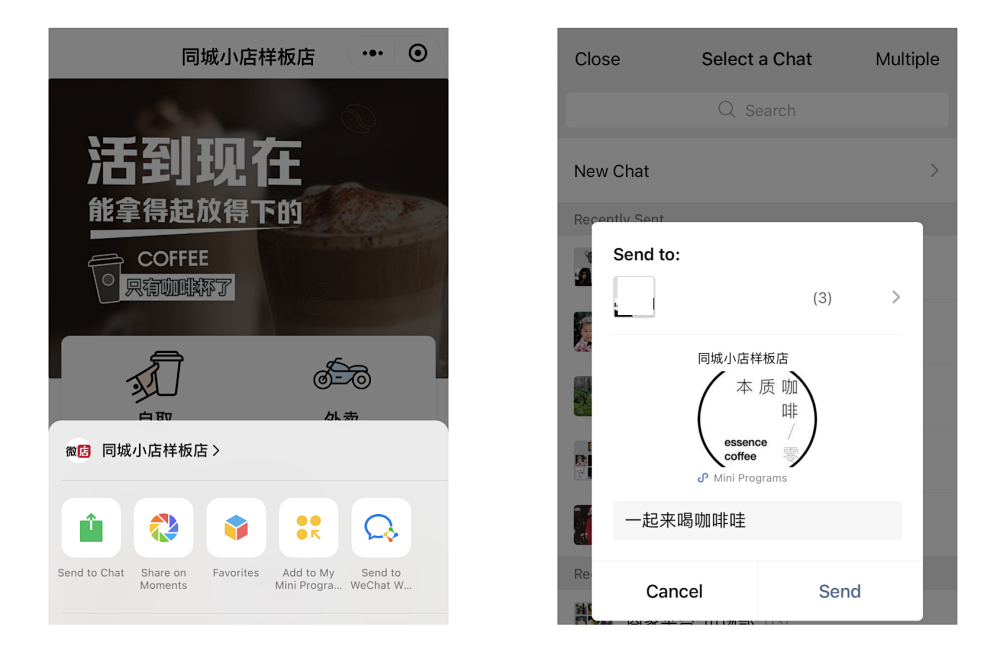Select Add to My Mini Programs
The width and height of the screenshot is (1000, 649).
[308, 528]
